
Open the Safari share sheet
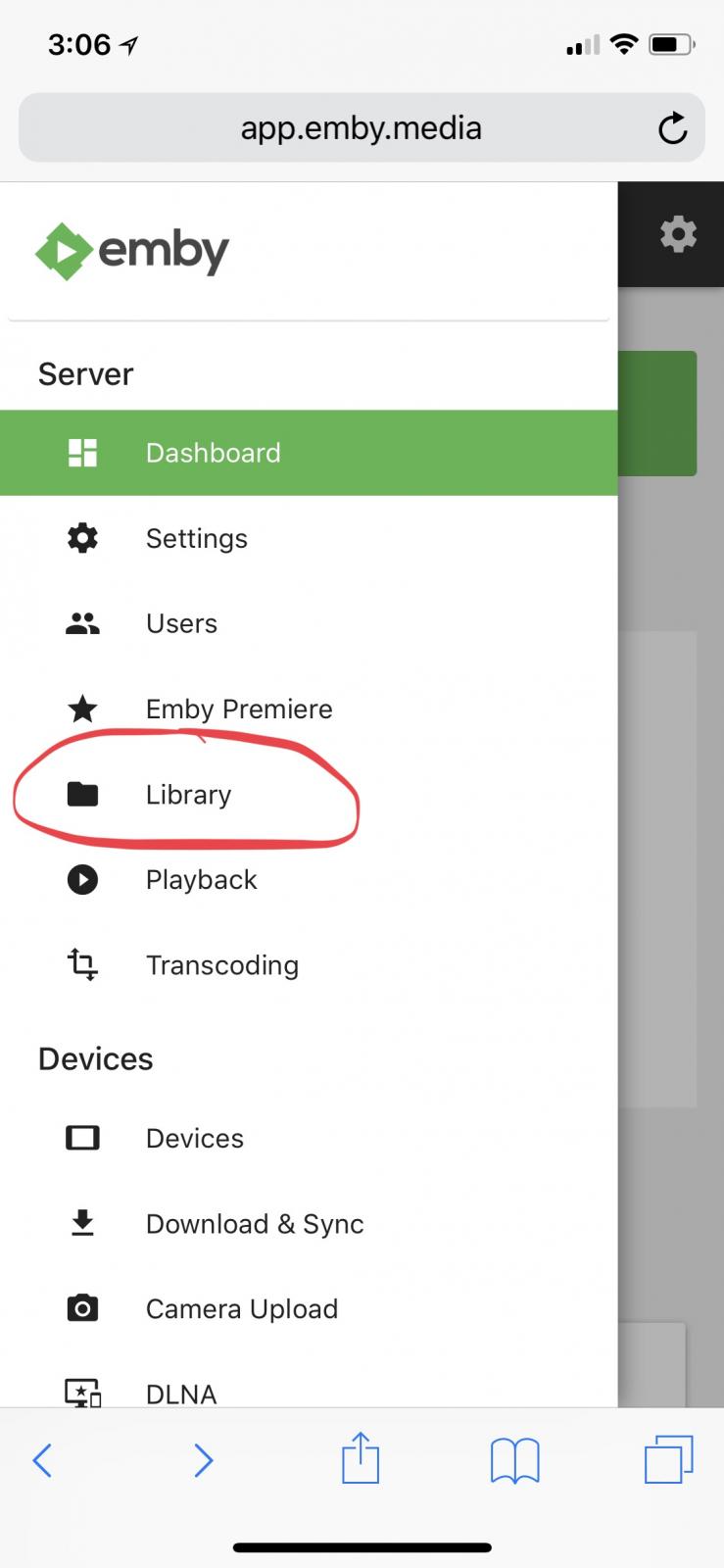360,1458
